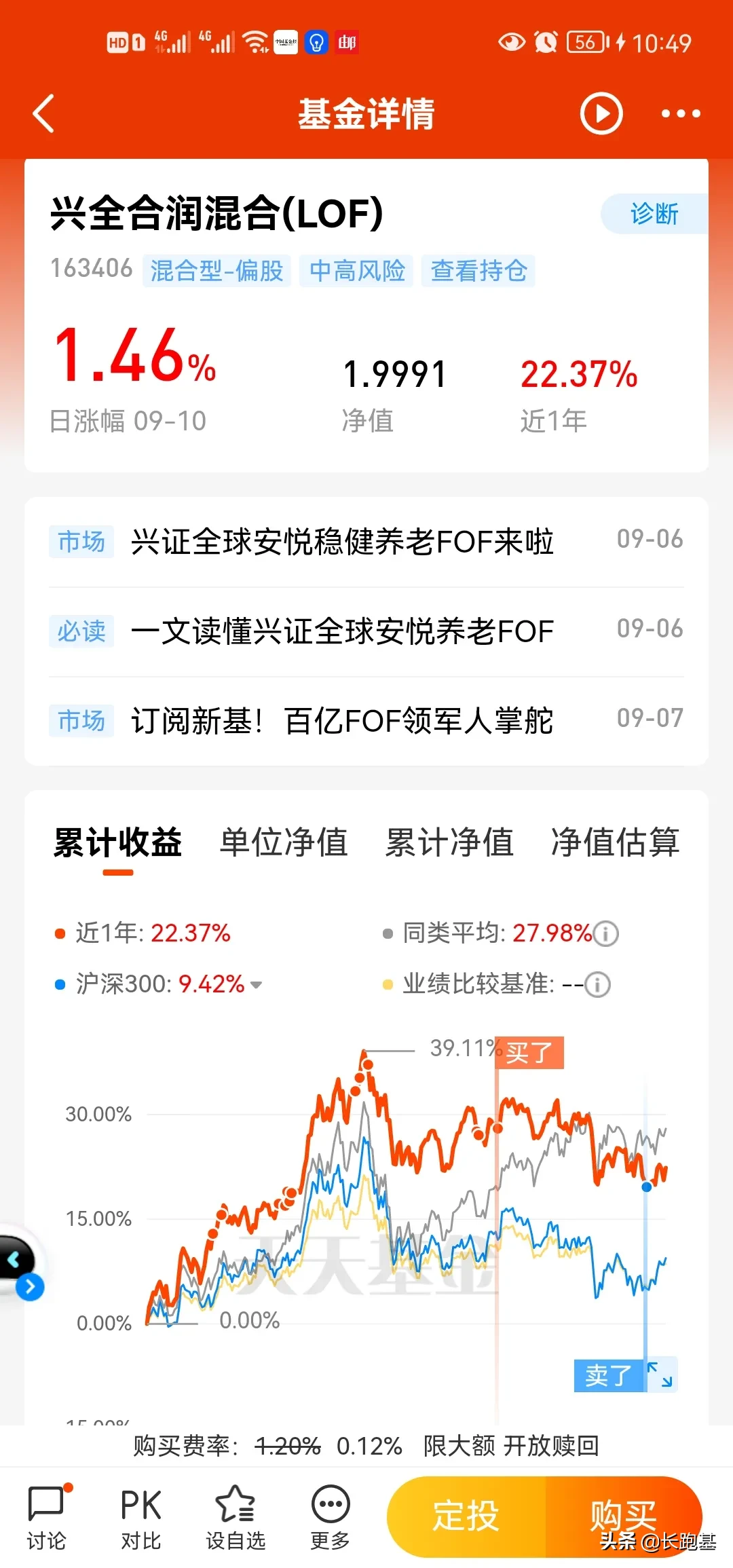This screenshot has height=1568, width=733.
Task: Open 兴证全球安悦稳健养老FOF来啦 article
Action: coord(342,542)
